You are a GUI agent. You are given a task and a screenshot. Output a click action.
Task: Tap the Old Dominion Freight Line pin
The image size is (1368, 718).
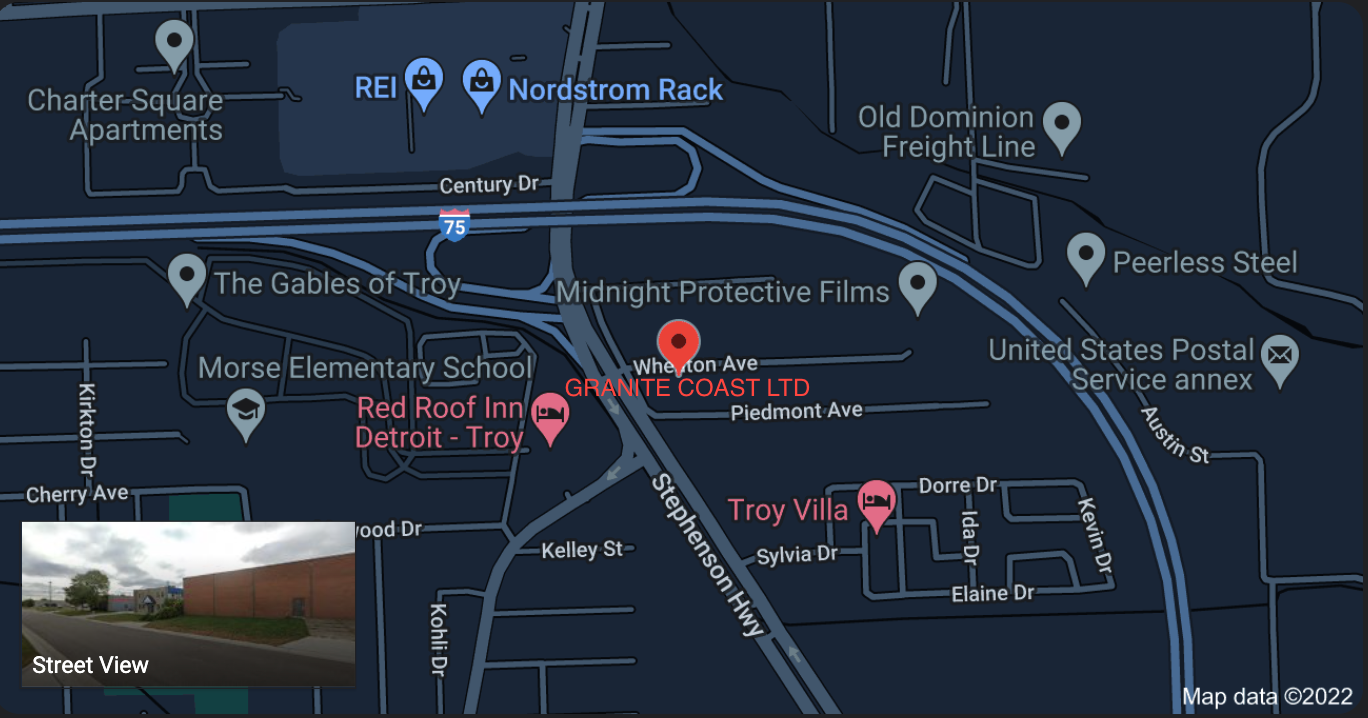pos(1061,127)
